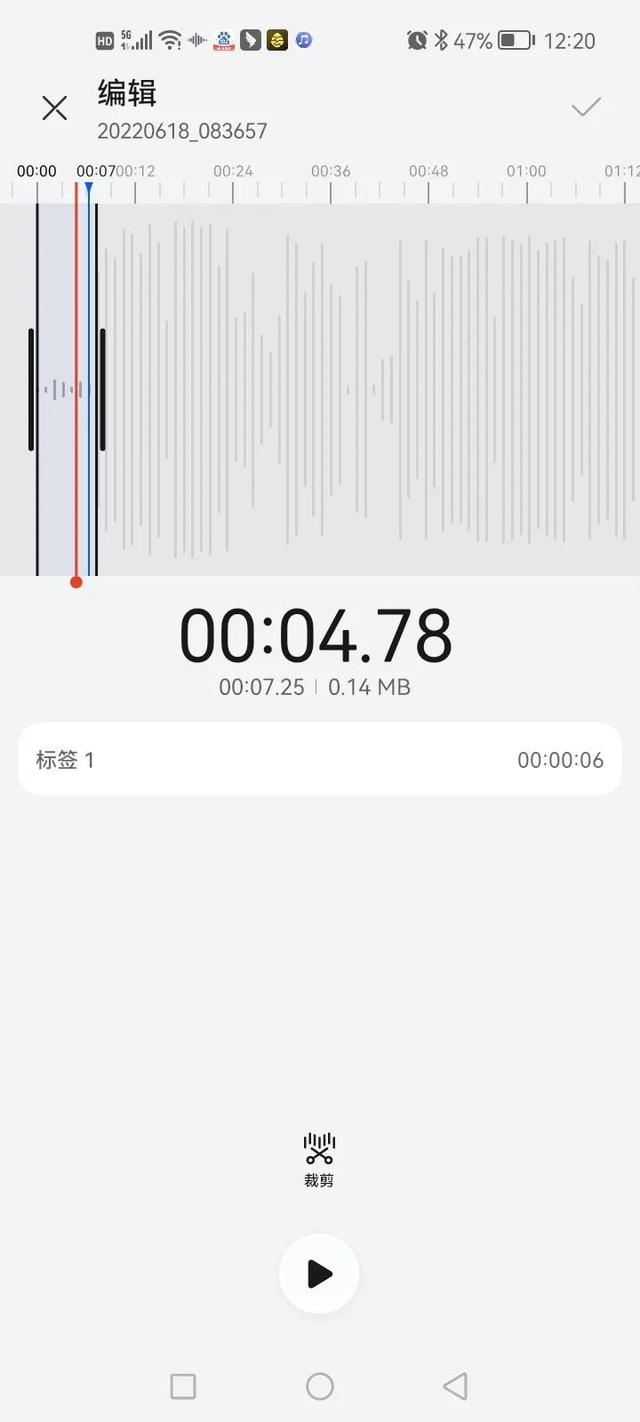640x1422 pixels.
Task: Confirm edits with the checkmark
Action: point(586,107)
